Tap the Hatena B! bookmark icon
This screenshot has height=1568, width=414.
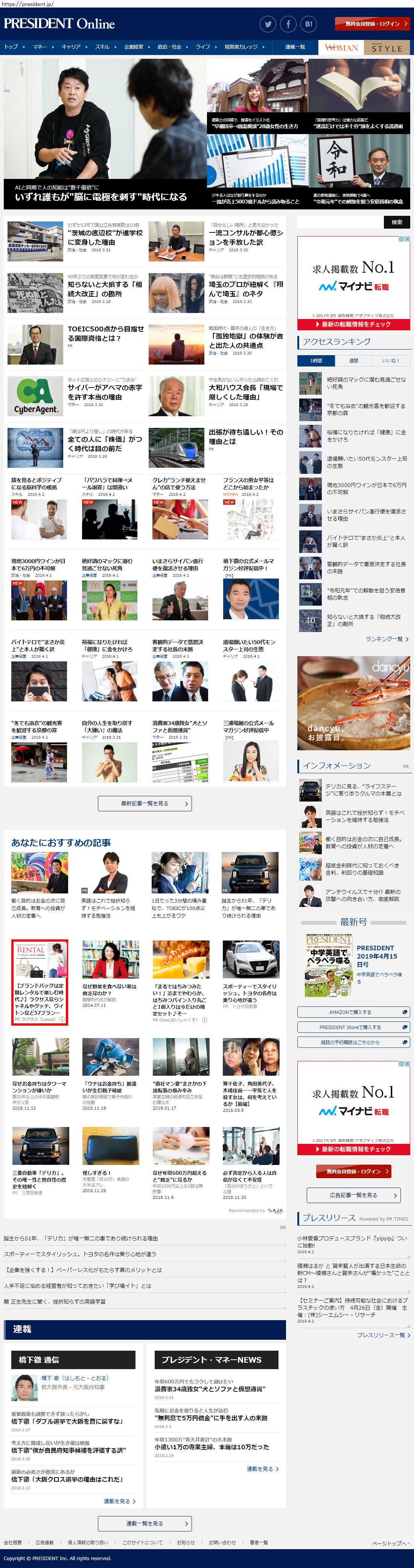309,24
